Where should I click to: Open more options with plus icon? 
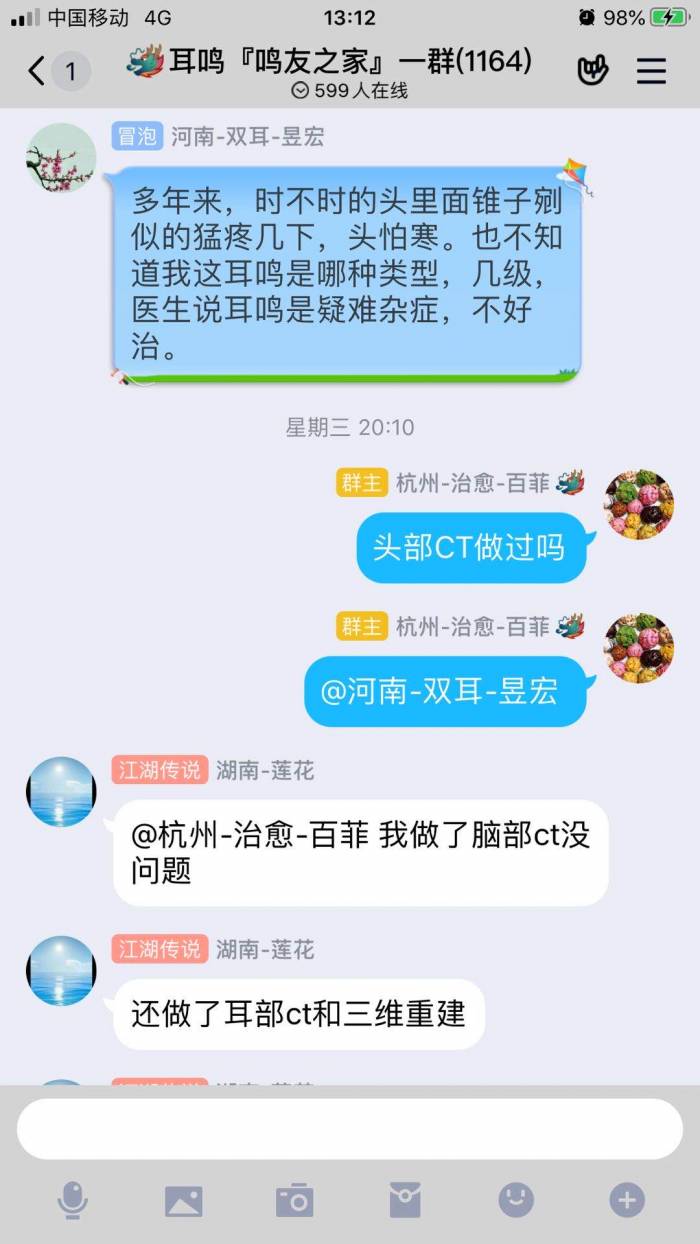pos(627,1199)
